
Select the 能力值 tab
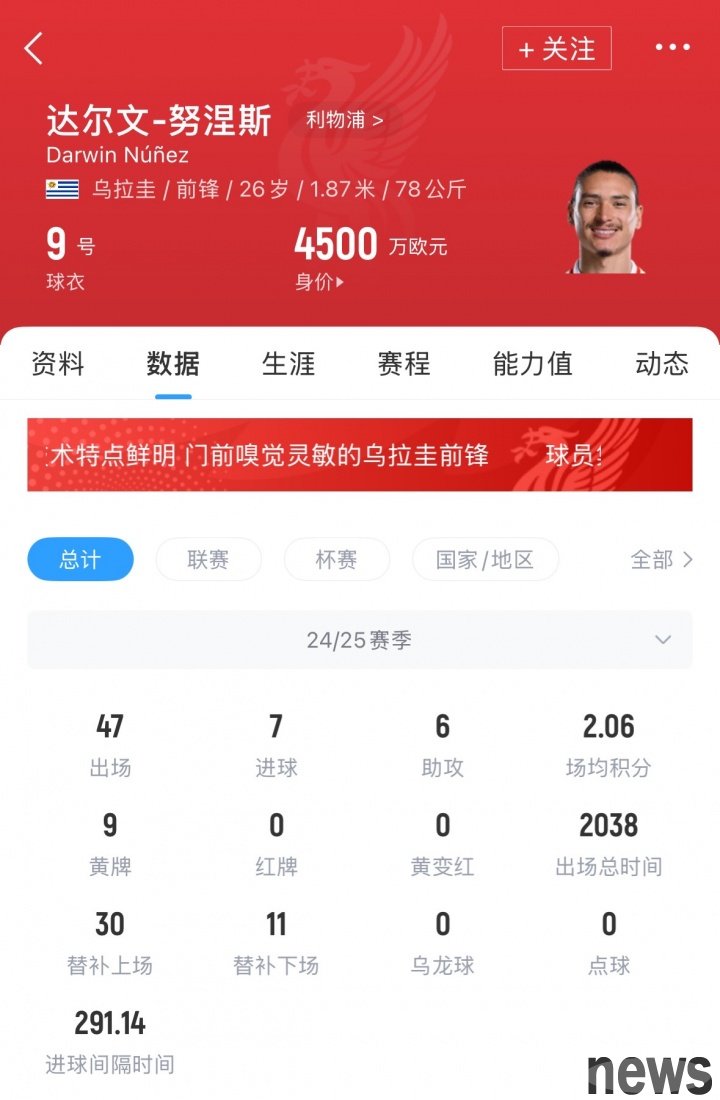532,364
